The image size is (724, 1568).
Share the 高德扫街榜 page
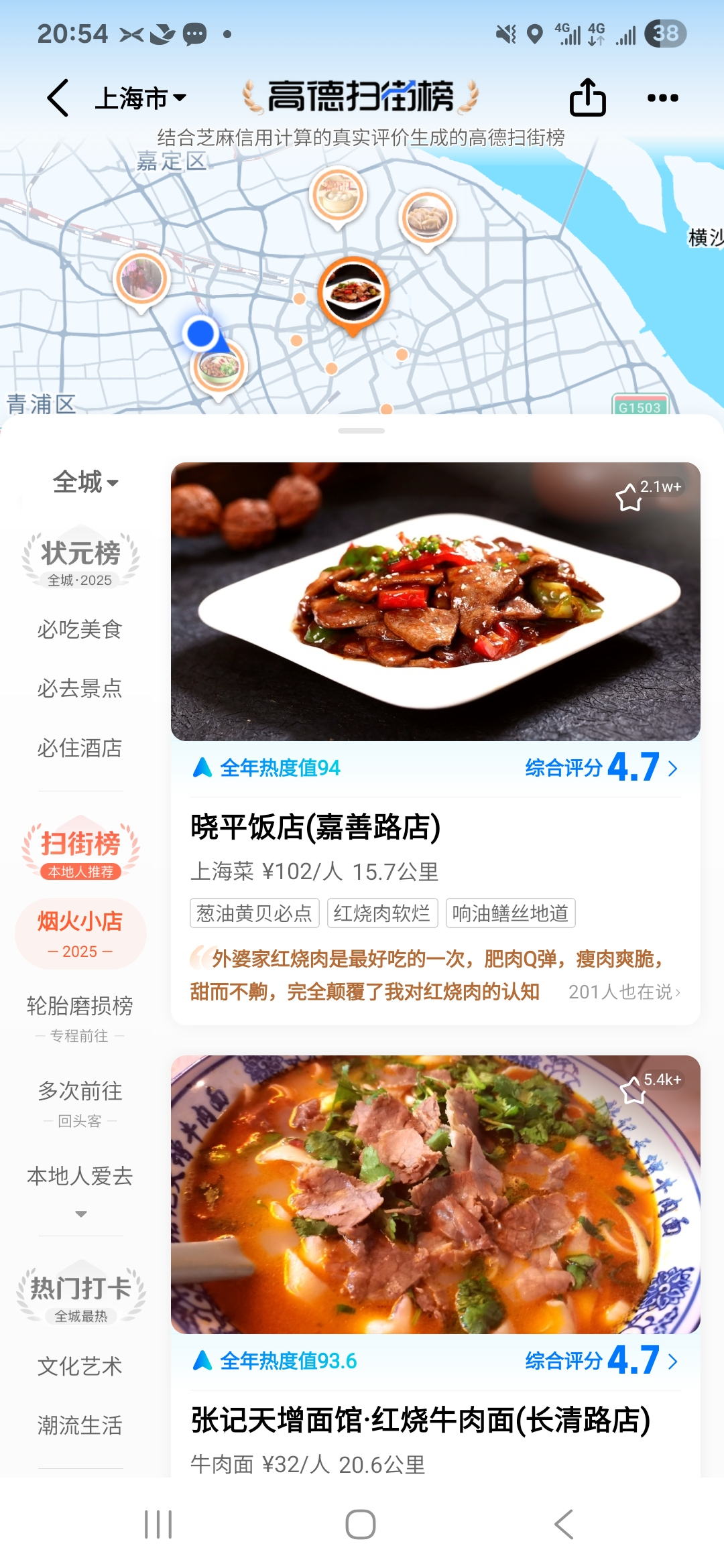click(587, 98)
